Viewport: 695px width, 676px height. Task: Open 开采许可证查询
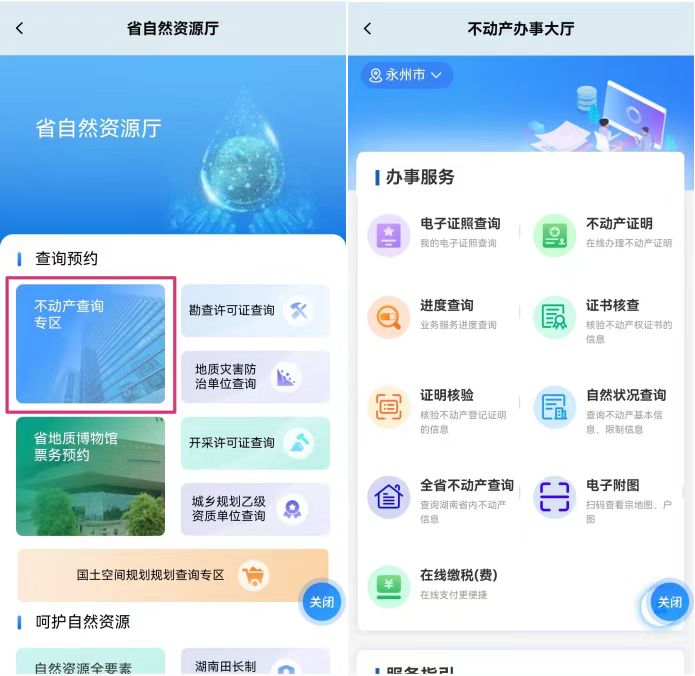click(255, 443)
